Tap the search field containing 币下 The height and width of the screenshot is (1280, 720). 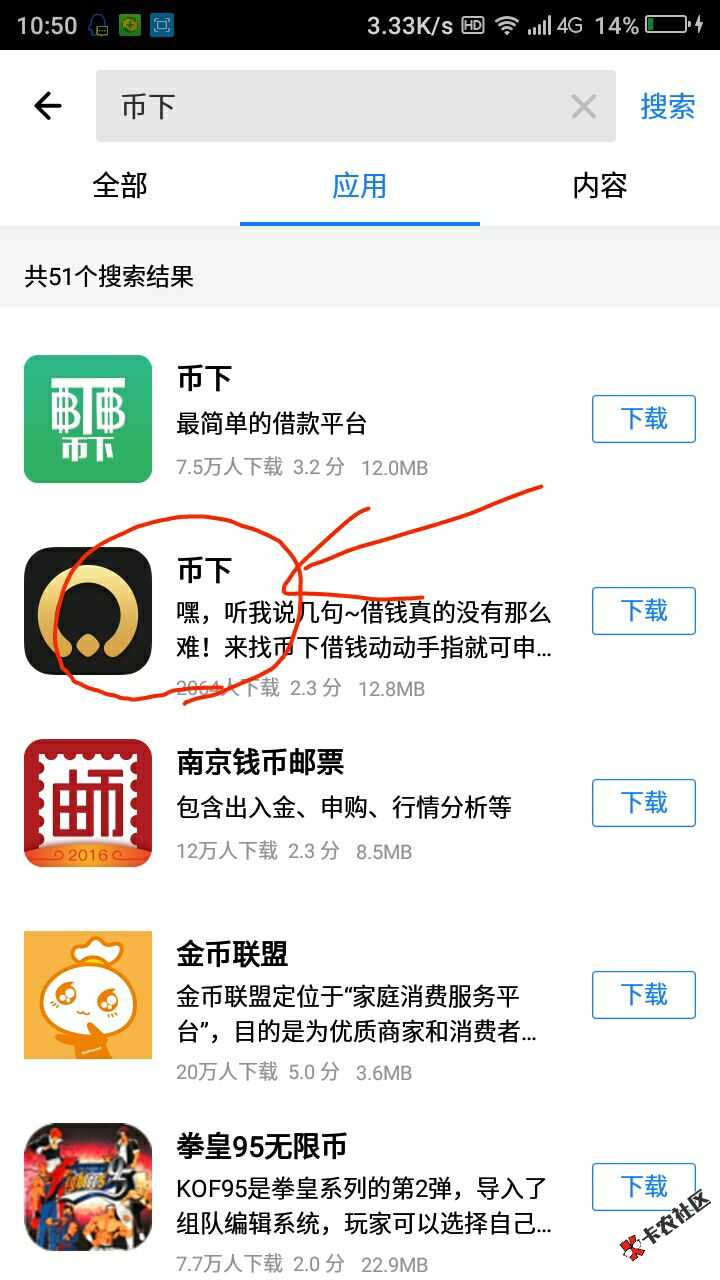pos(330,106)
